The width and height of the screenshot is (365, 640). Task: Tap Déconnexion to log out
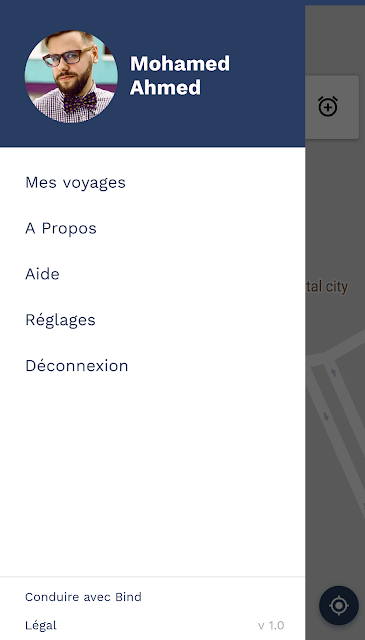pos(77,366)
